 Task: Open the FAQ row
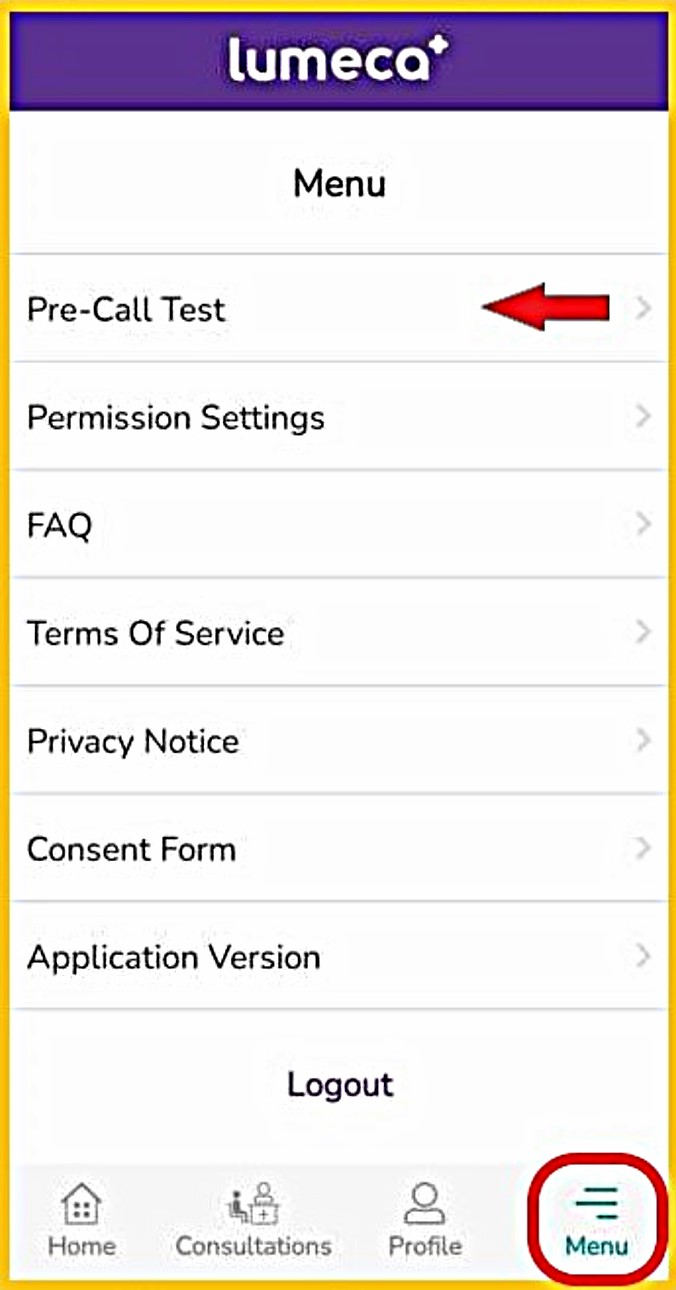(x=300, y=524)
